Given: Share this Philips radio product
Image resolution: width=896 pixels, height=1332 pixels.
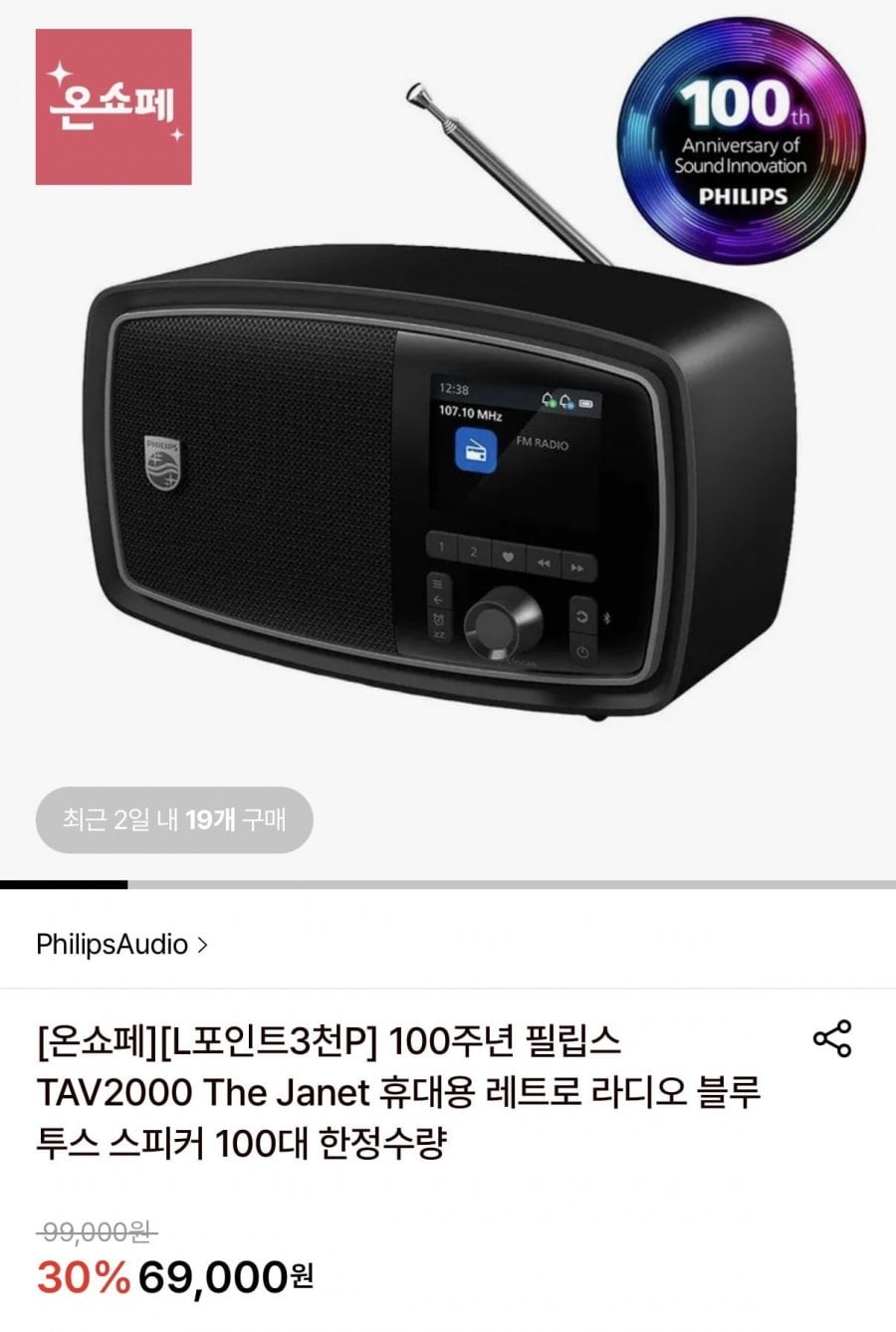Looking at the screenshot, I should 832,1038.
